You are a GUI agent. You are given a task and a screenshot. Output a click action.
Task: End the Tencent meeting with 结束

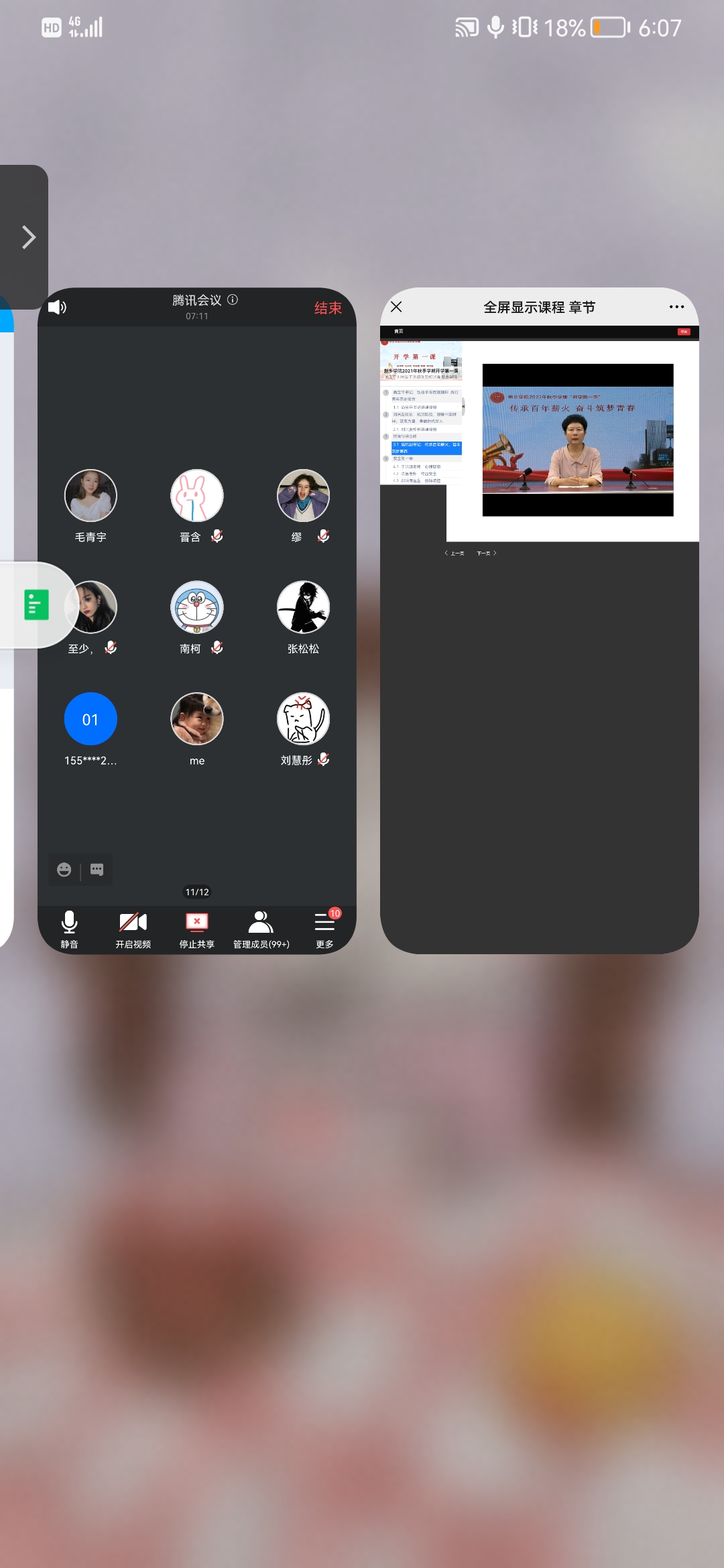[328, 308]
